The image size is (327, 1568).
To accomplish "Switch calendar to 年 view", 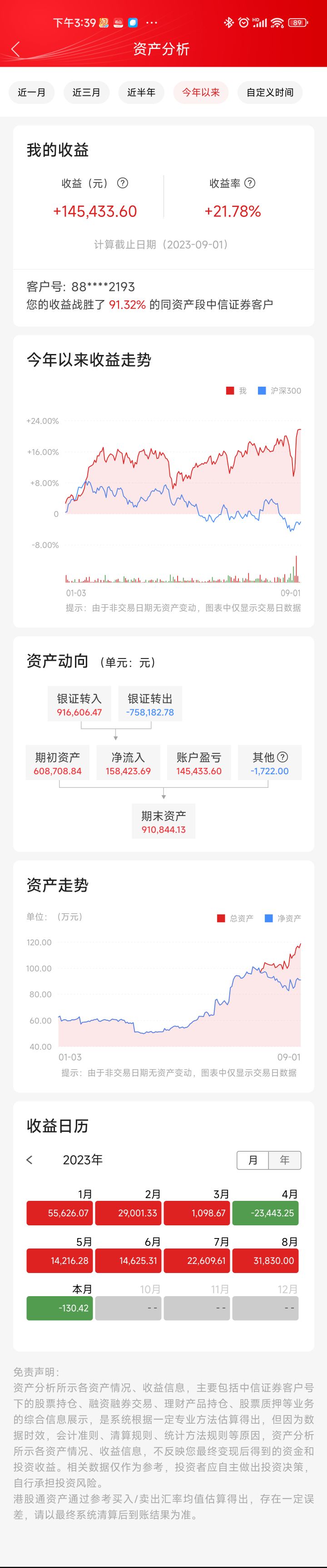I will pyautogui.click(x=284, y=1160).
